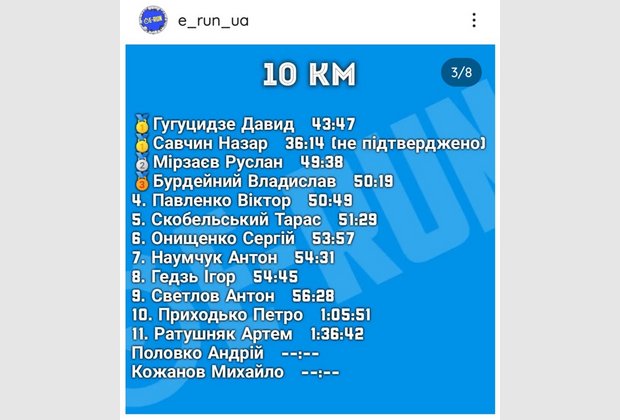Tap the 10 KM results image
Viewport: 620px width, 420px height.
310,230
